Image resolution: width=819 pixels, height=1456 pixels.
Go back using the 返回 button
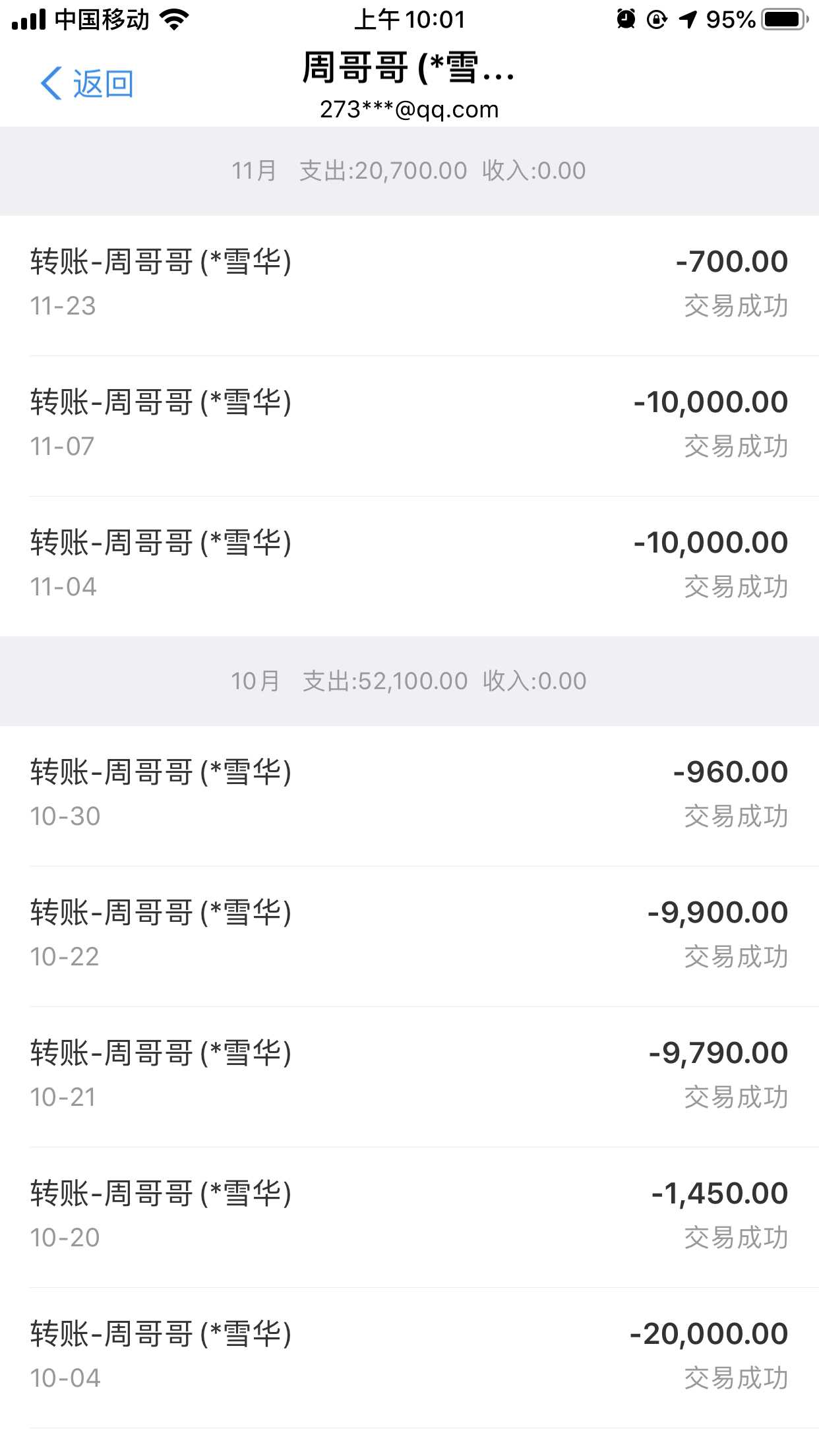point(87,84)
